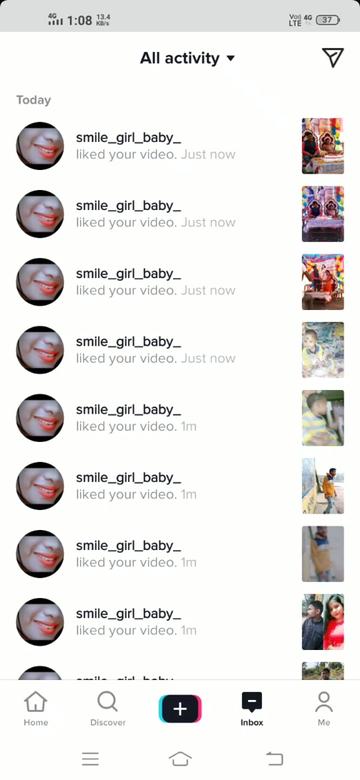Select the Inbox tab
The height and width of the screenshot is (780, 360).
tap(252, 709)
